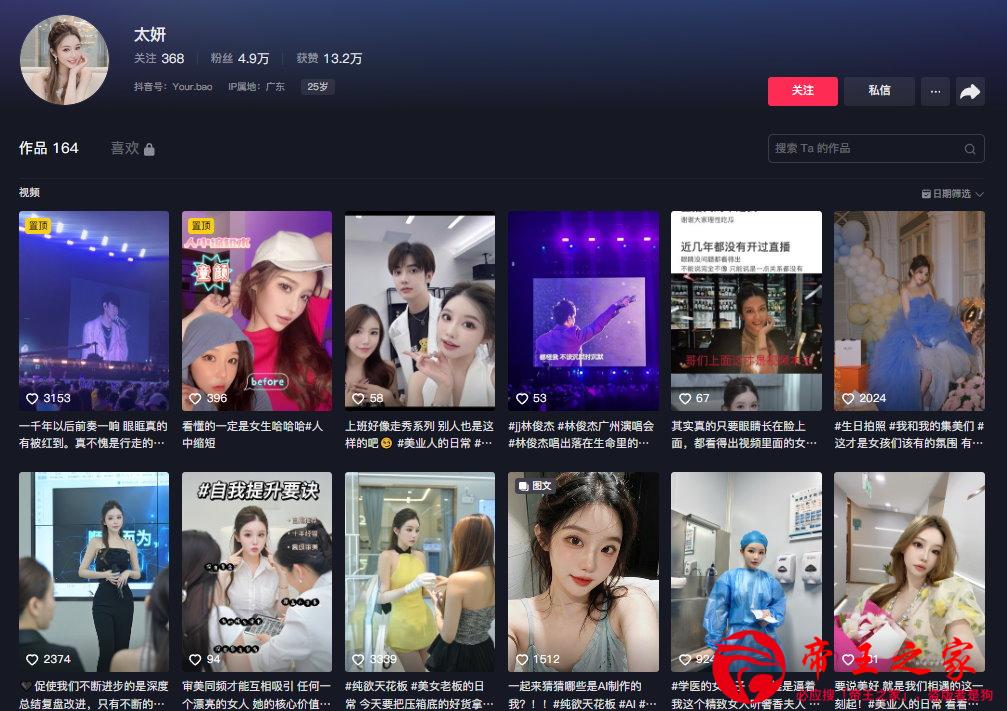
Task: View the 生日拍照 video with 2024 likes
Action: (x=909, y=310)
